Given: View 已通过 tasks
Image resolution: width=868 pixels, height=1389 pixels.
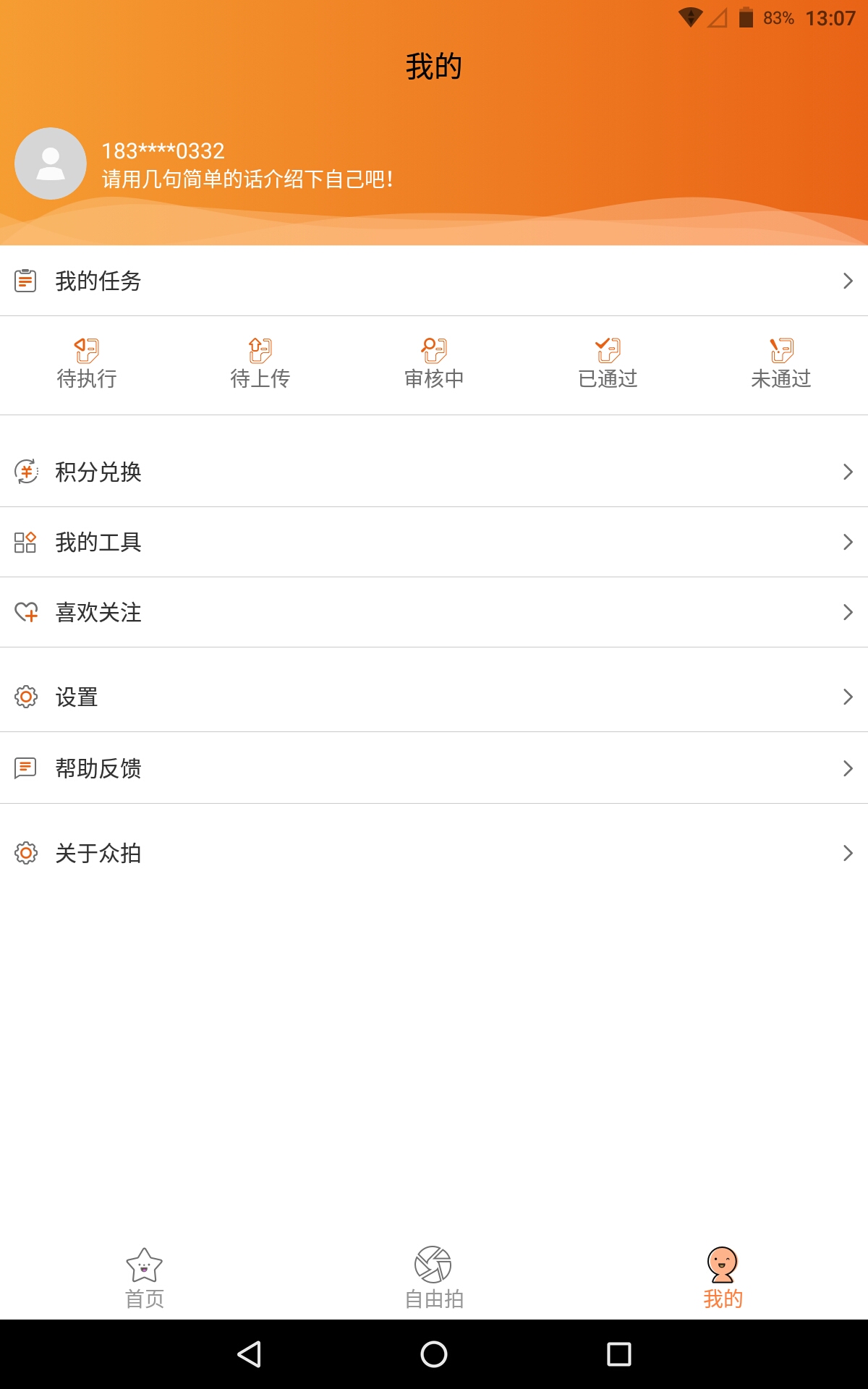Looking at the screenshot, I should (608, 364).
